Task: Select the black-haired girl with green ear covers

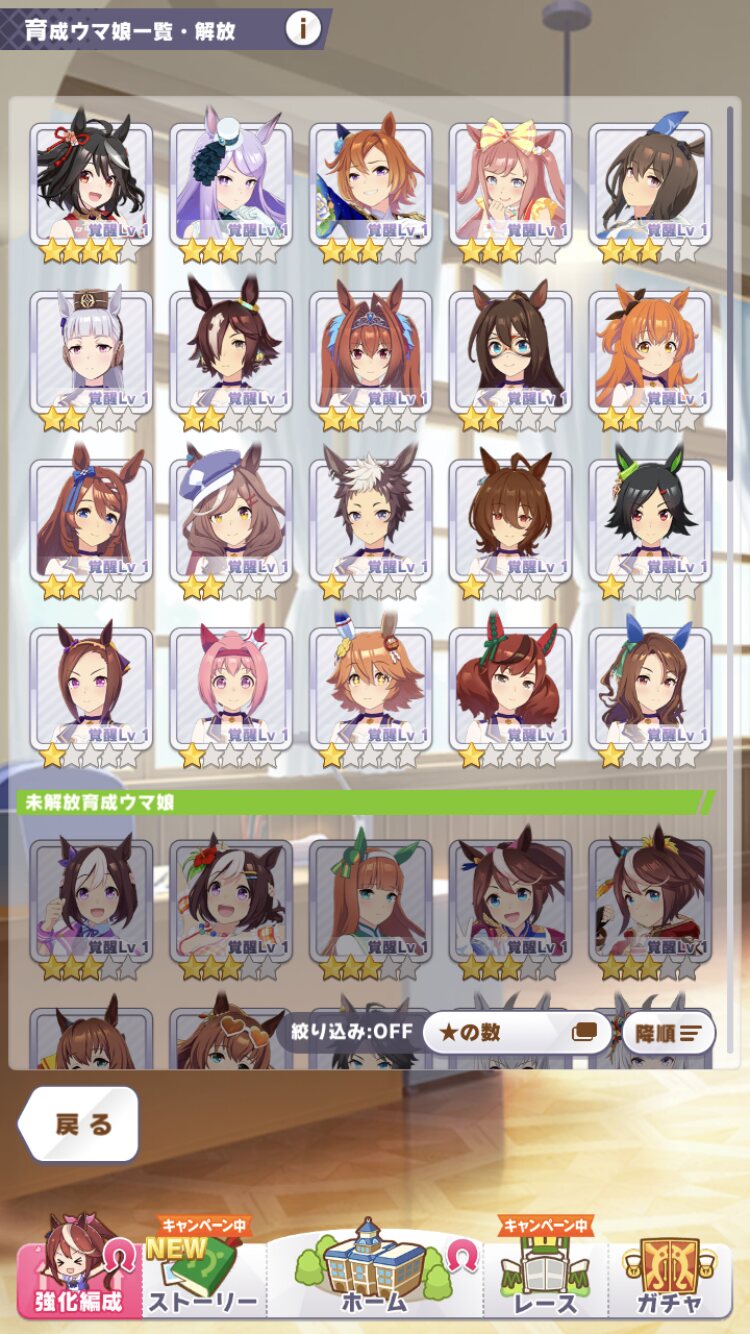Action: pos(650,526)
